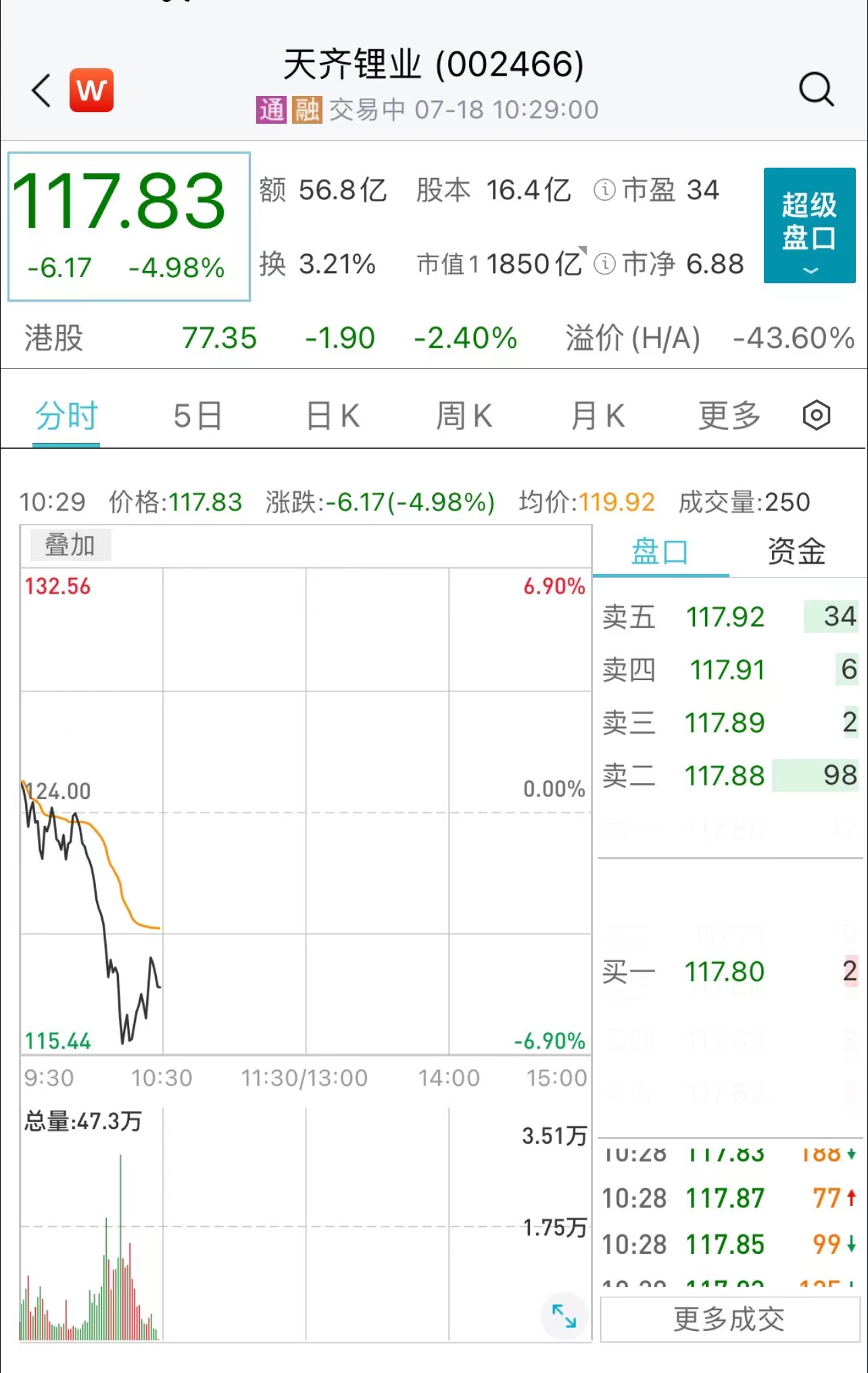Tap the 叠加 overlay button
The height and width of the screenshot is (1373, 868).
pos(70,545)
